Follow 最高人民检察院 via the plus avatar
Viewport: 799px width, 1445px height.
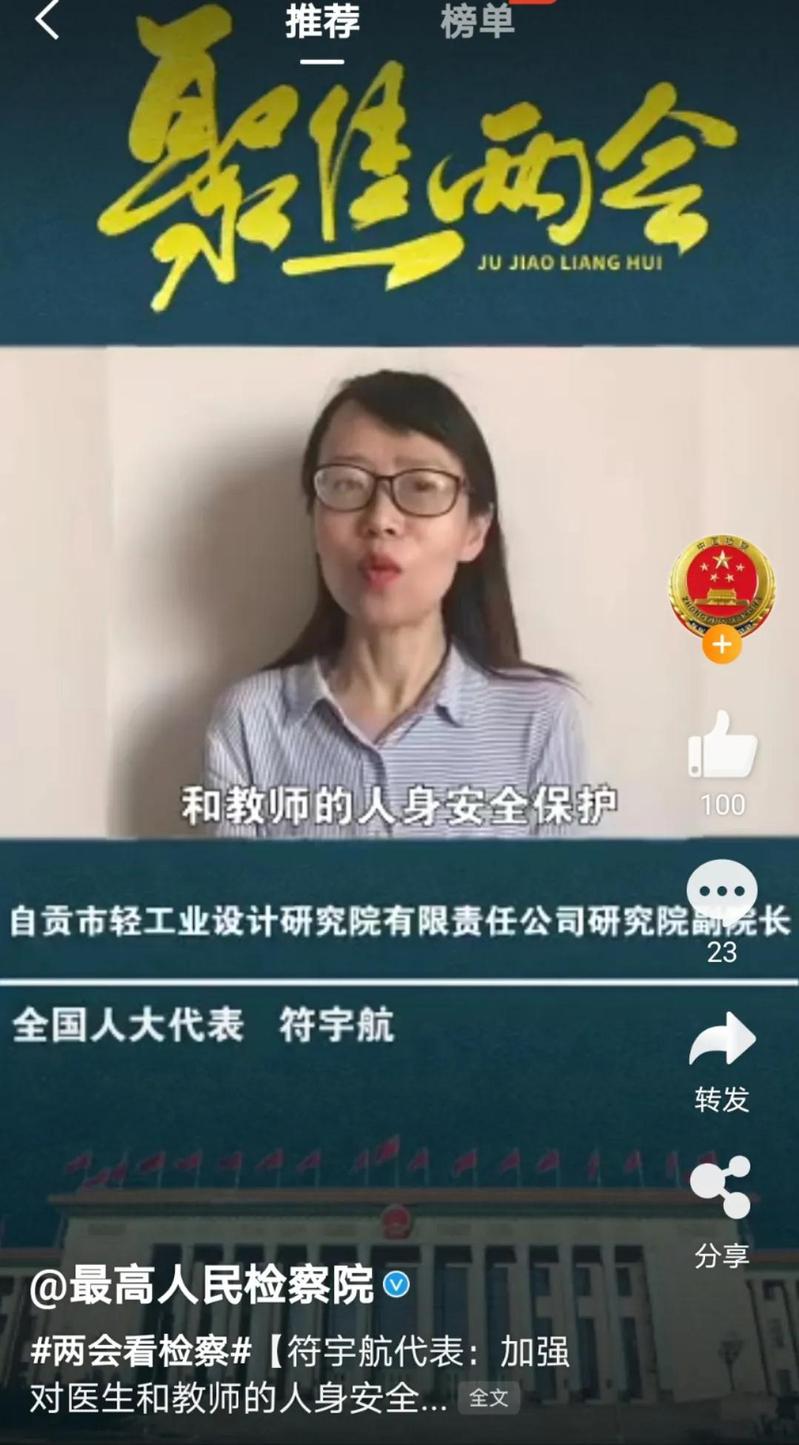coord(721,645)
